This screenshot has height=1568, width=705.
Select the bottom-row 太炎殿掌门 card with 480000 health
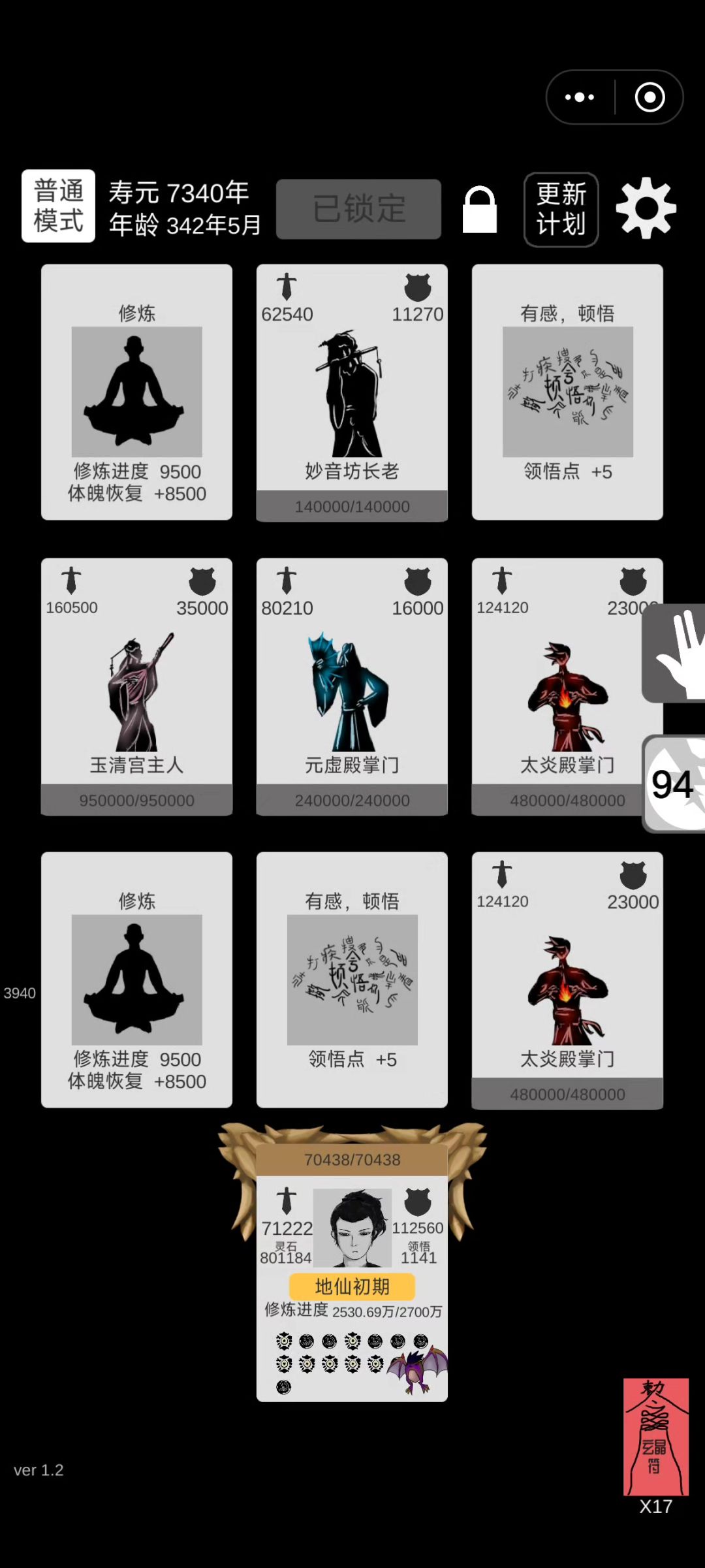point(567,980)
